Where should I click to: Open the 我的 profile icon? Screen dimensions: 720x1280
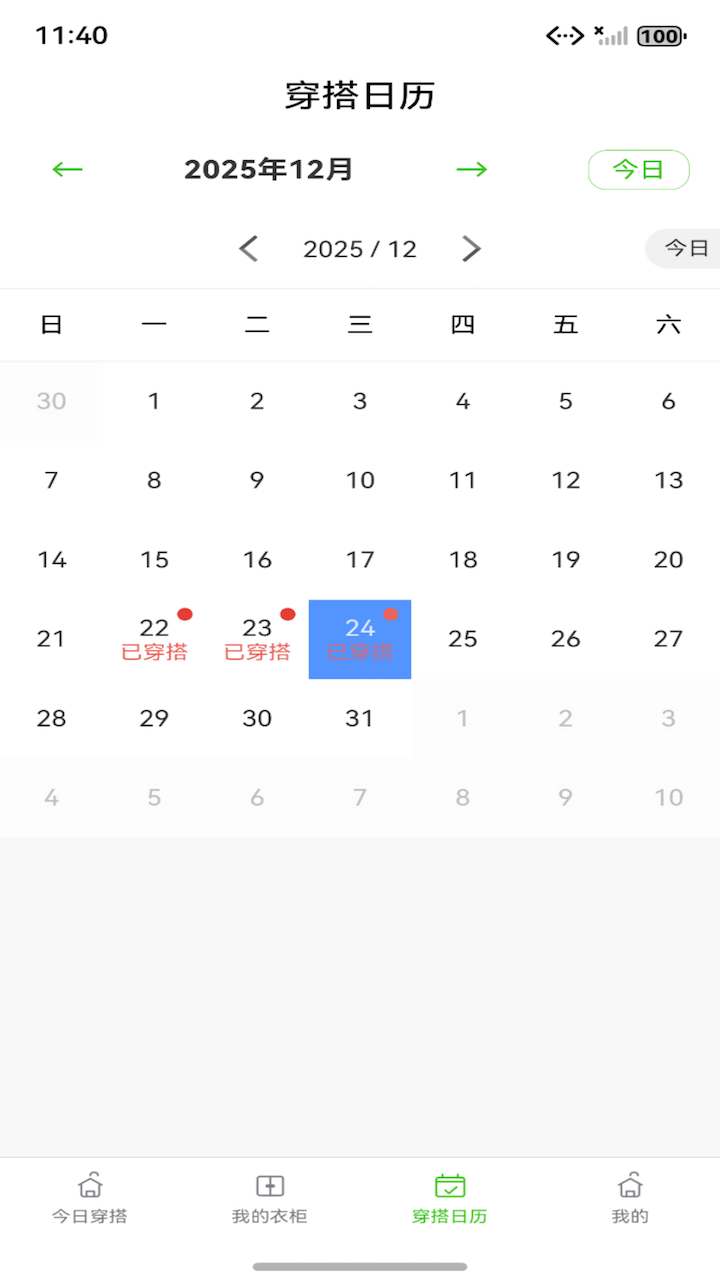629,1186
